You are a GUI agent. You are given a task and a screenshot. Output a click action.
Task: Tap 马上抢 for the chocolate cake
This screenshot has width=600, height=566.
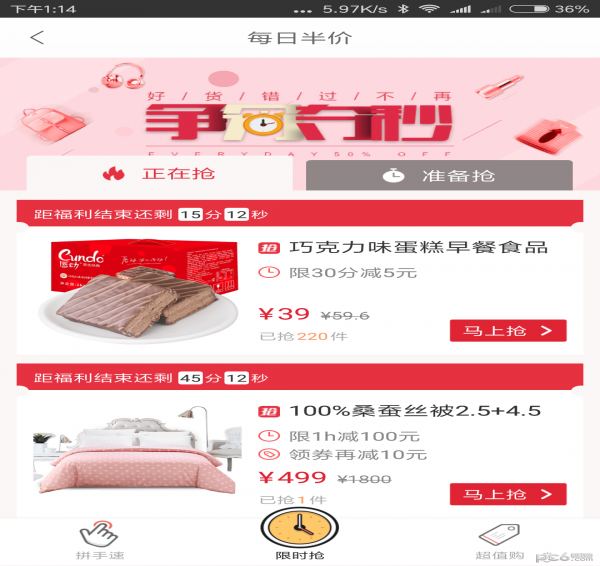[x=508, y=331]
